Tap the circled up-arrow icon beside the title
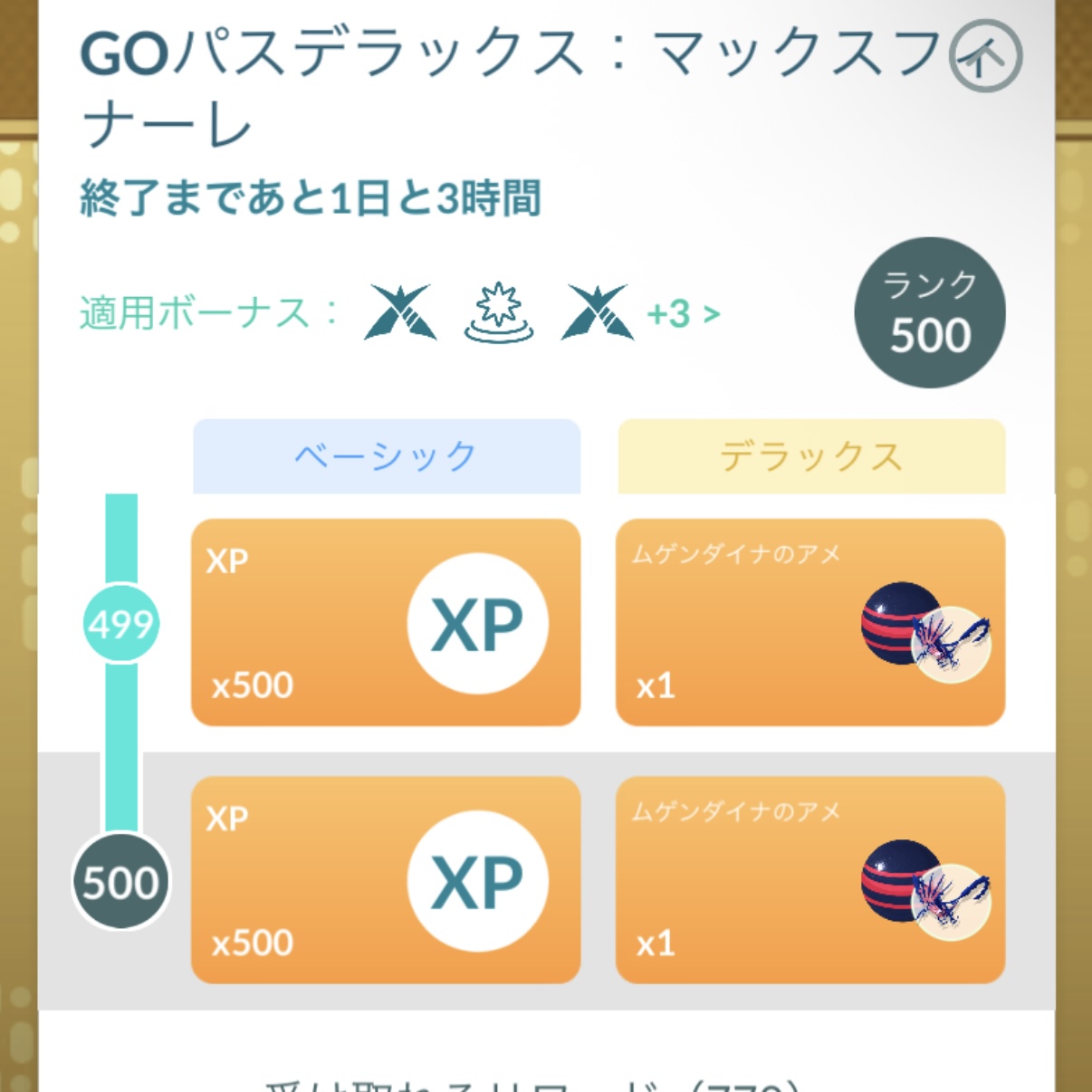This screenshot has height=1092, width=1092. 985,56
